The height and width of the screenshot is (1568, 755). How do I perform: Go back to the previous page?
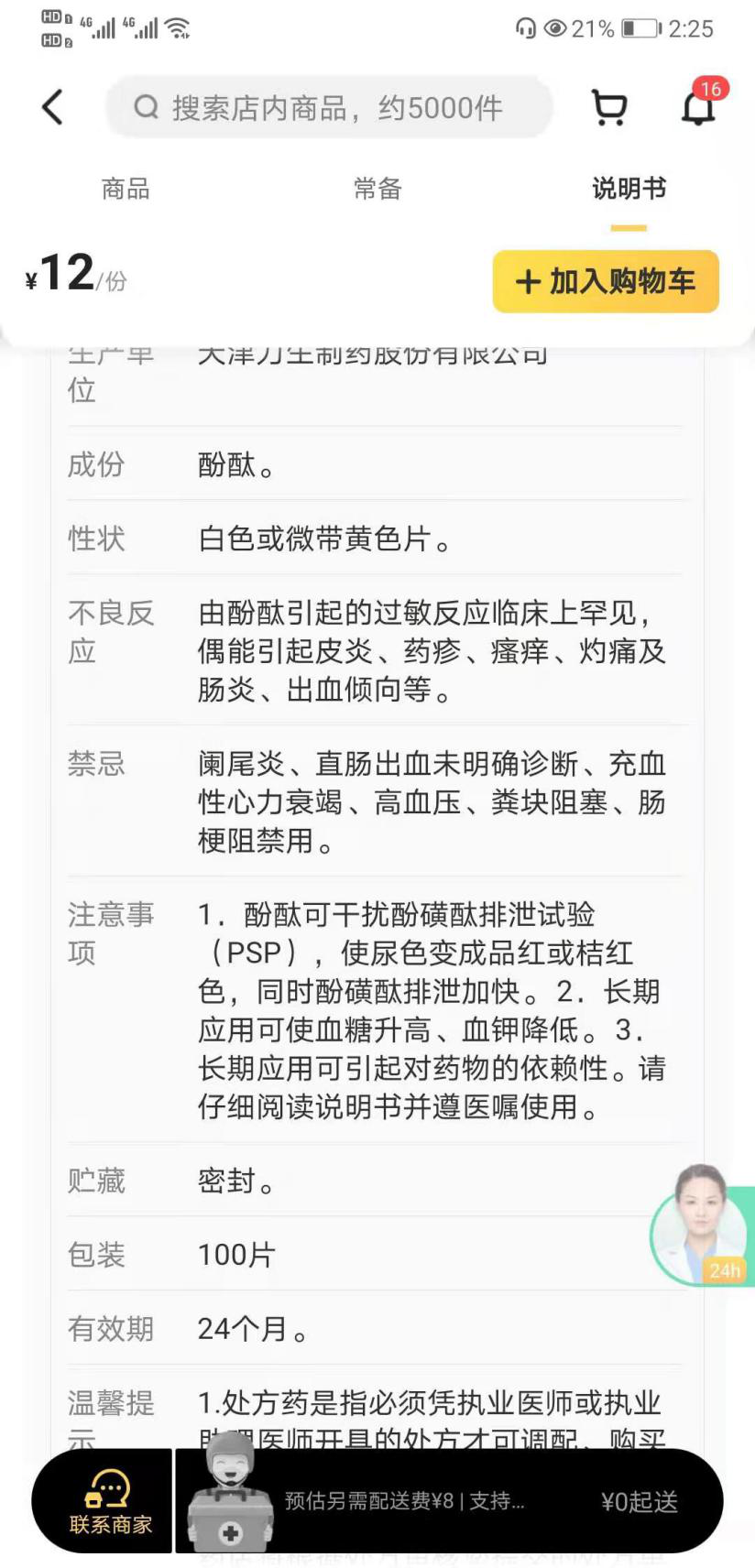pos(53,107)
